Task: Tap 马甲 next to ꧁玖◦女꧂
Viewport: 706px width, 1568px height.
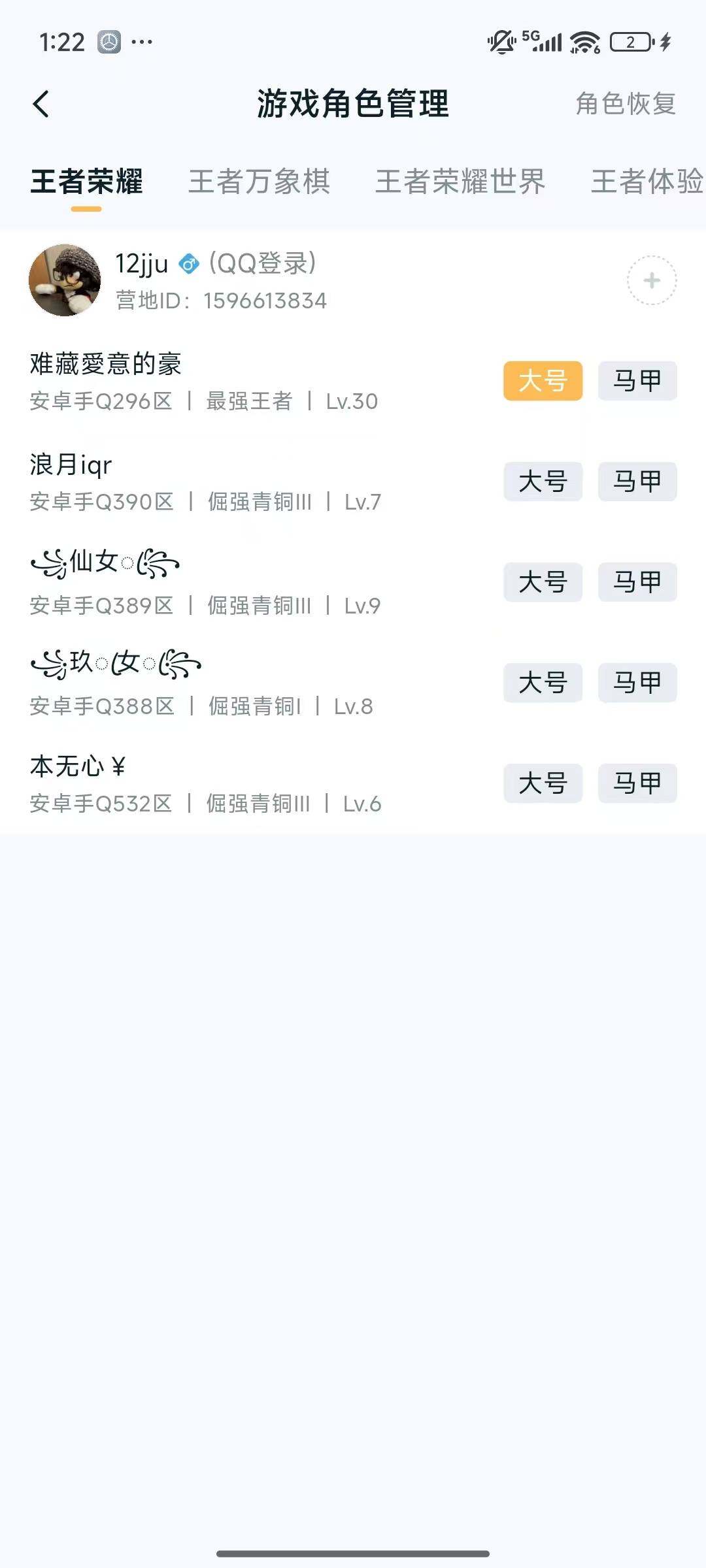Action: (637, 683)
